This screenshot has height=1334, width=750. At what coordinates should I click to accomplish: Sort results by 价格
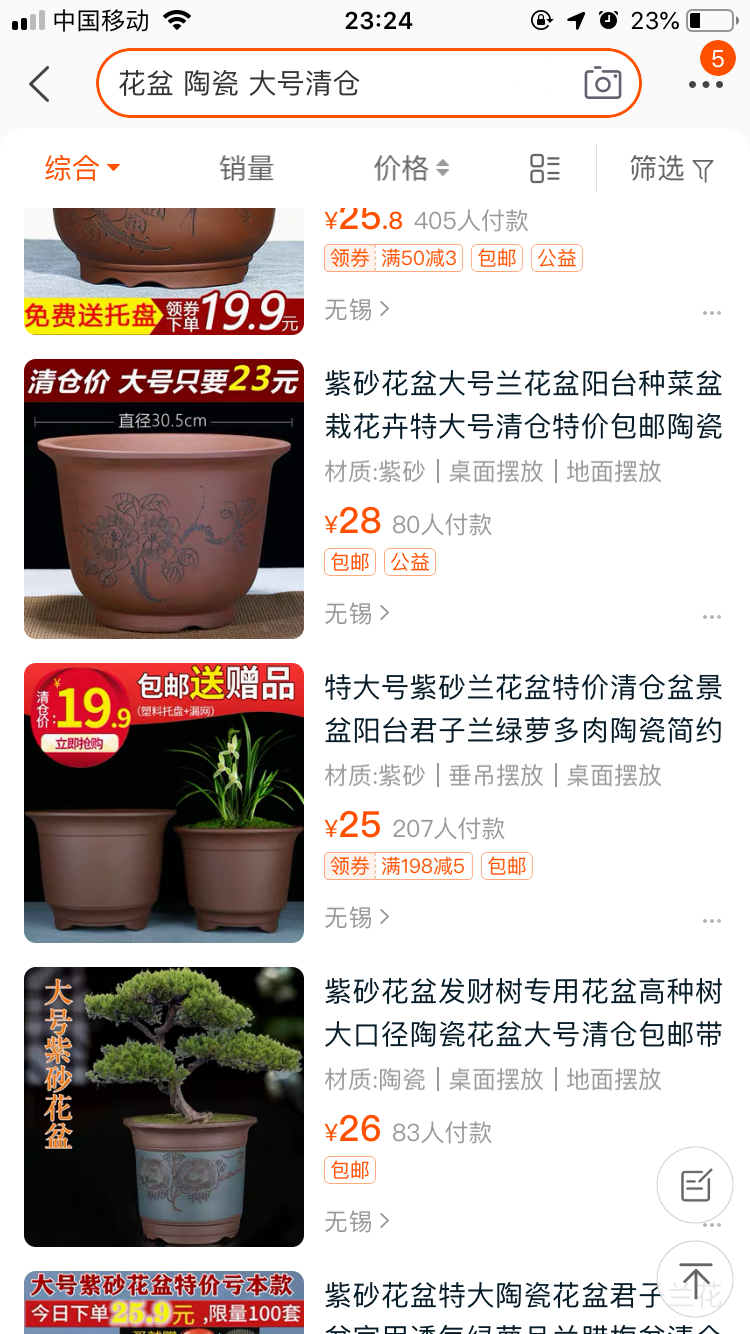(x=411, y=168)
